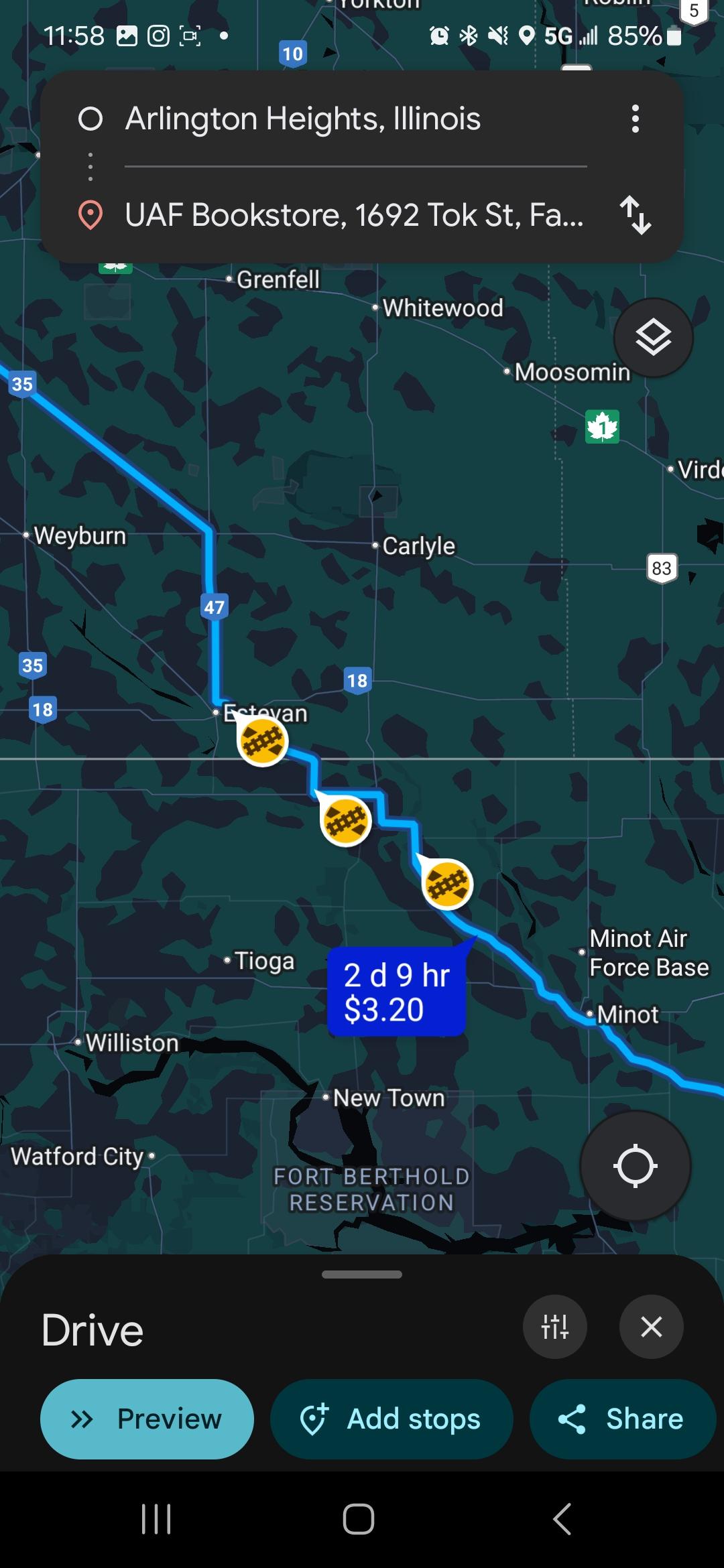Go to the home screen

click(x=359, y=1518)
